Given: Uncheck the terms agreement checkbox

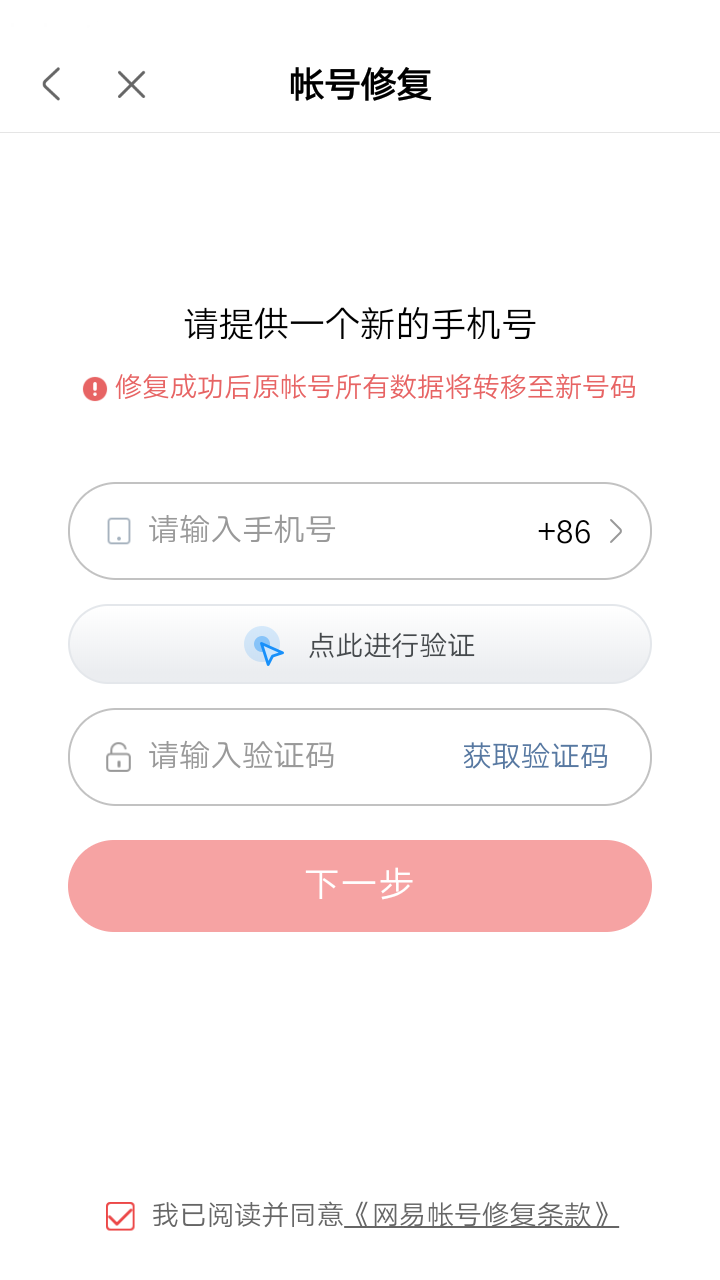Looking at the screenshot, I should tap(119, 1217).
